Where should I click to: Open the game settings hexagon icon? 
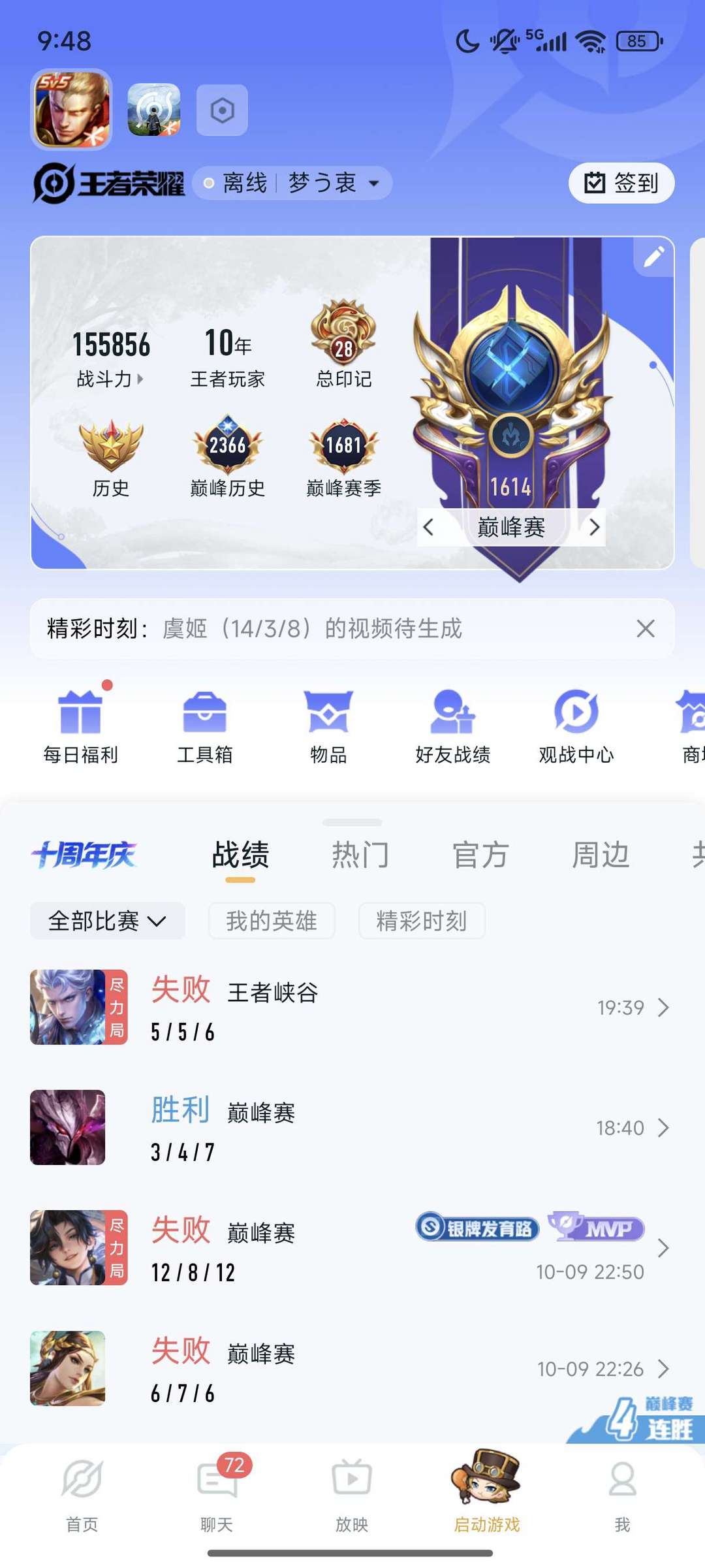pyautogui.click(x=222, y=110)
